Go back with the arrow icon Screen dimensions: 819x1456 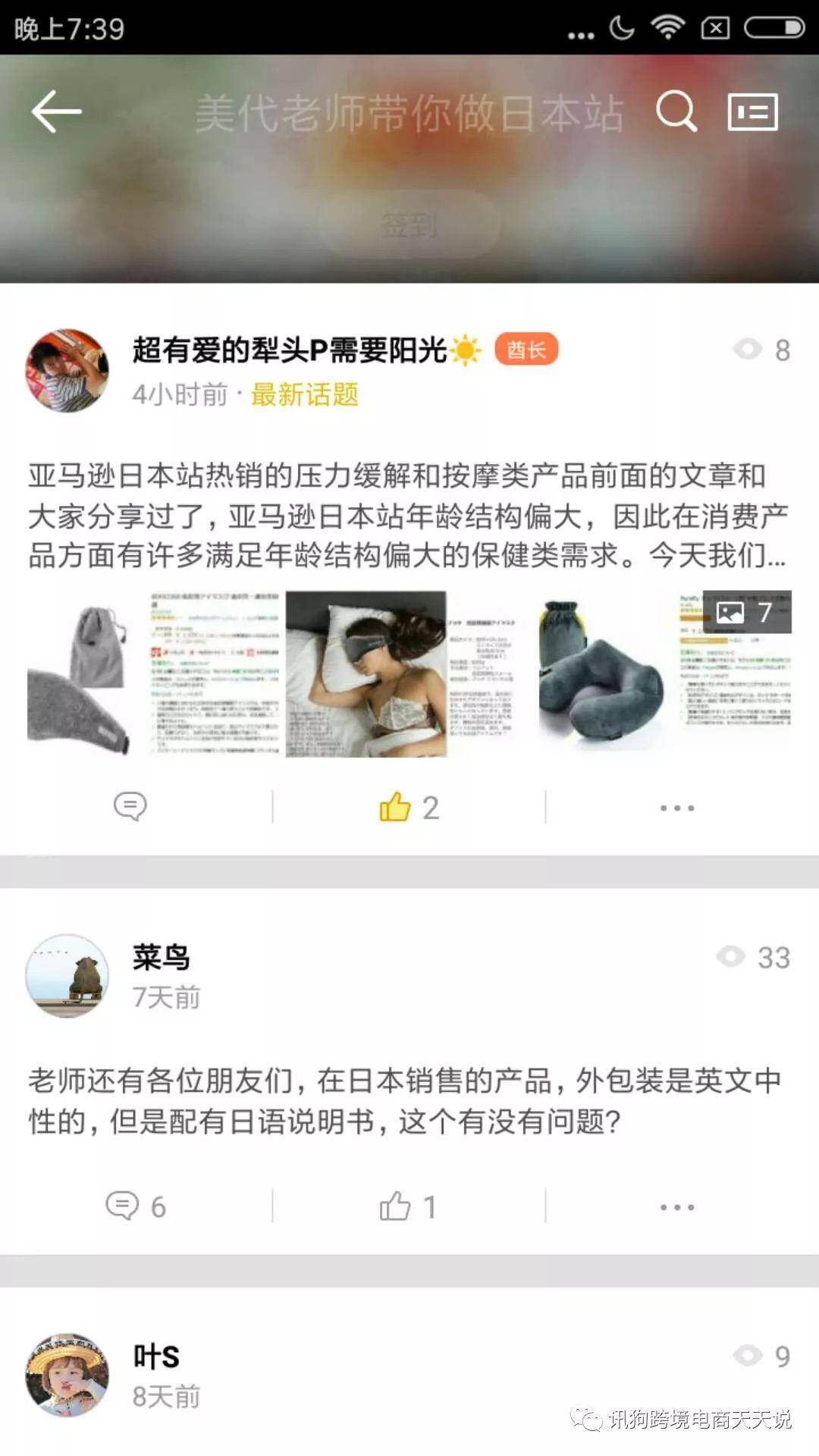(x=57, y=111)
